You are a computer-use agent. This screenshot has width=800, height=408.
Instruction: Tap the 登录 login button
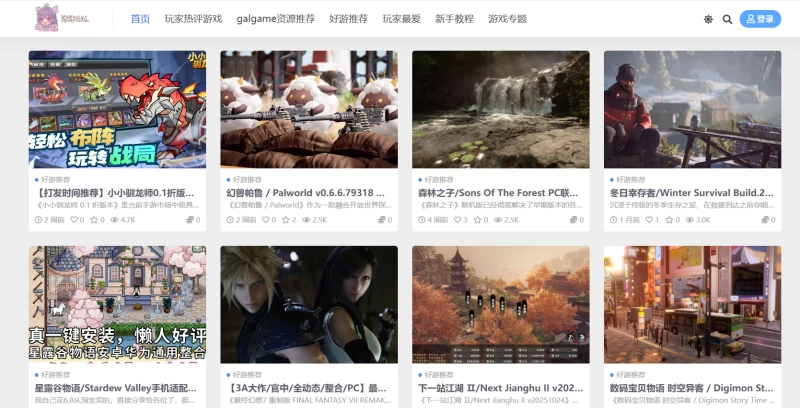coord(760,19)
